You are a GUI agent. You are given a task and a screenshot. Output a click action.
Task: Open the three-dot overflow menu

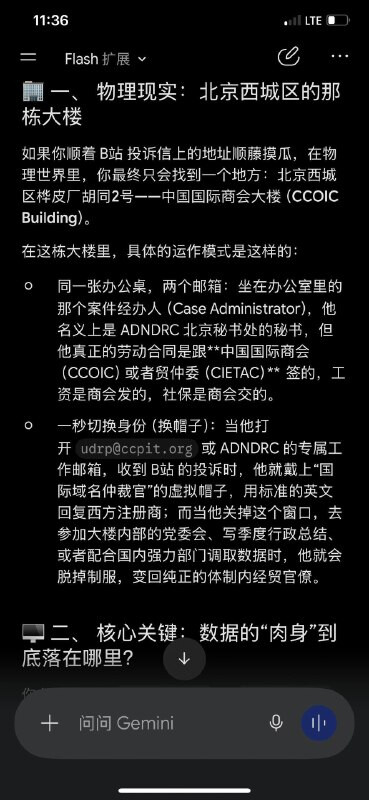click(340, 56)
